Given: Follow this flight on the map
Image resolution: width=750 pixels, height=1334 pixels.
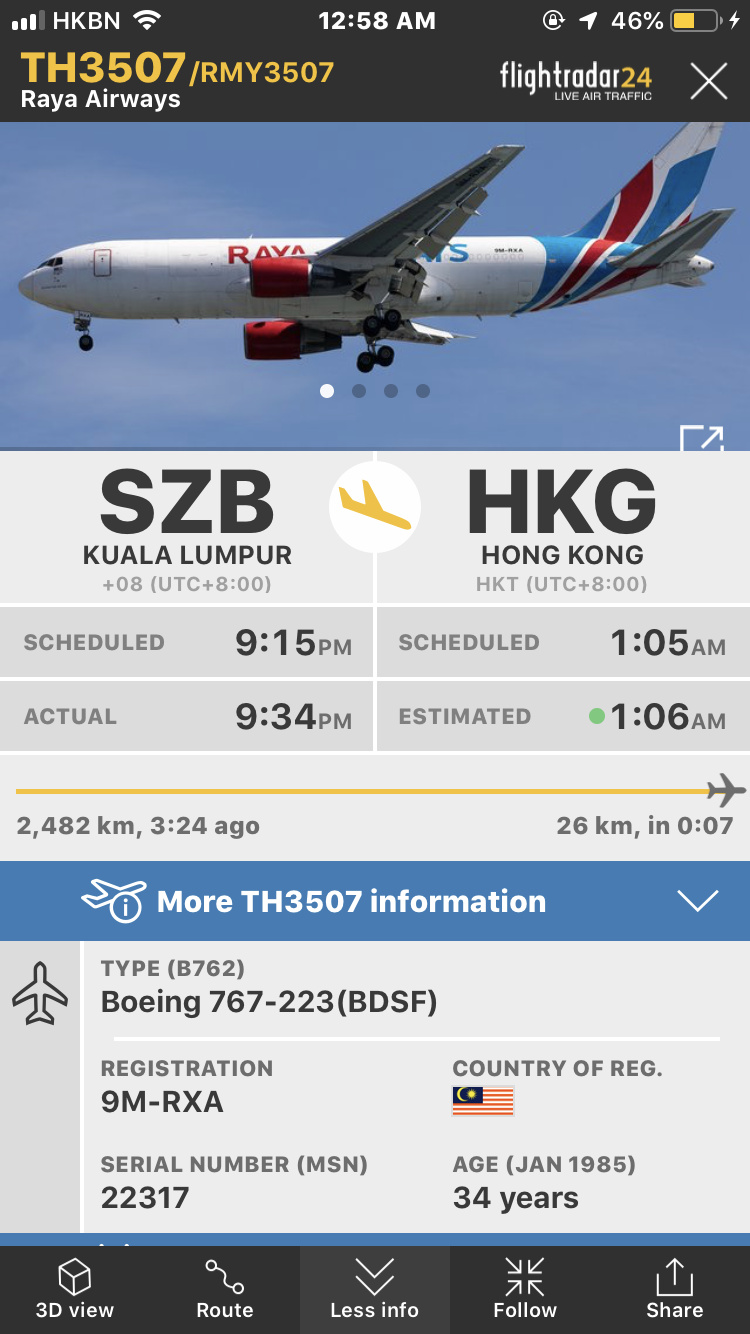Looking at the screenshot, I should click(525, 1289).
